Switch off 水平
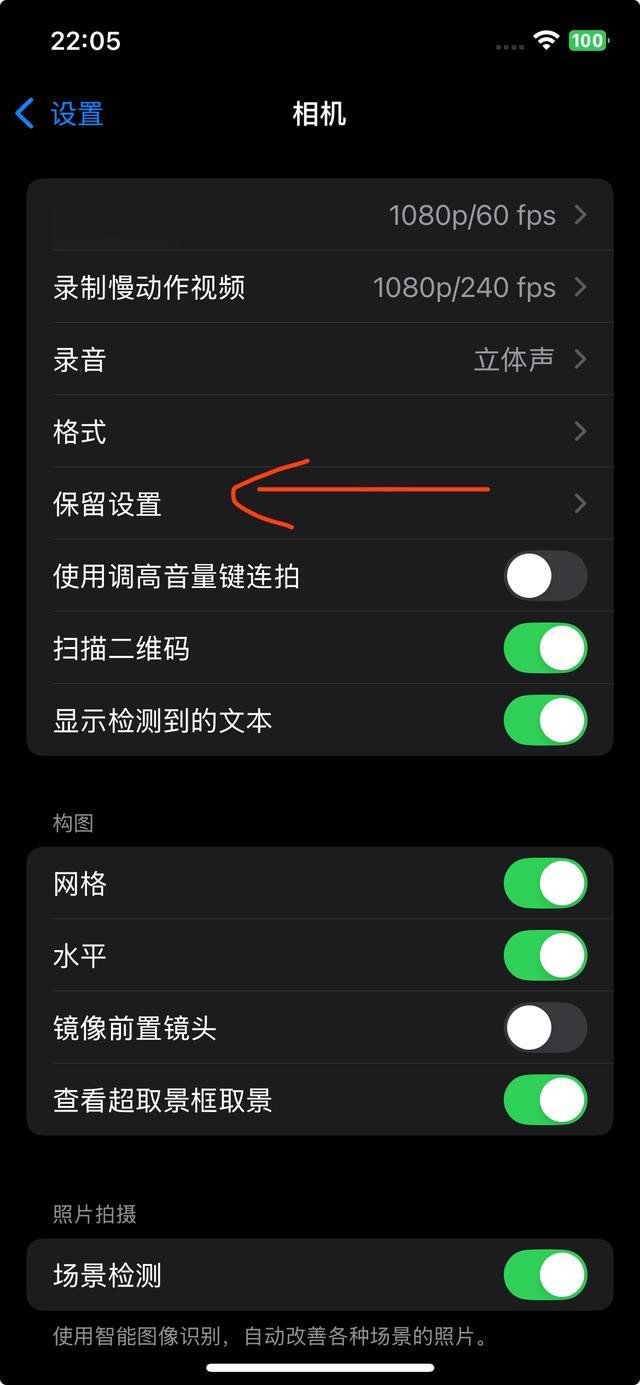640x1385 pixels. pyautogui.click(x=545, y=955)
